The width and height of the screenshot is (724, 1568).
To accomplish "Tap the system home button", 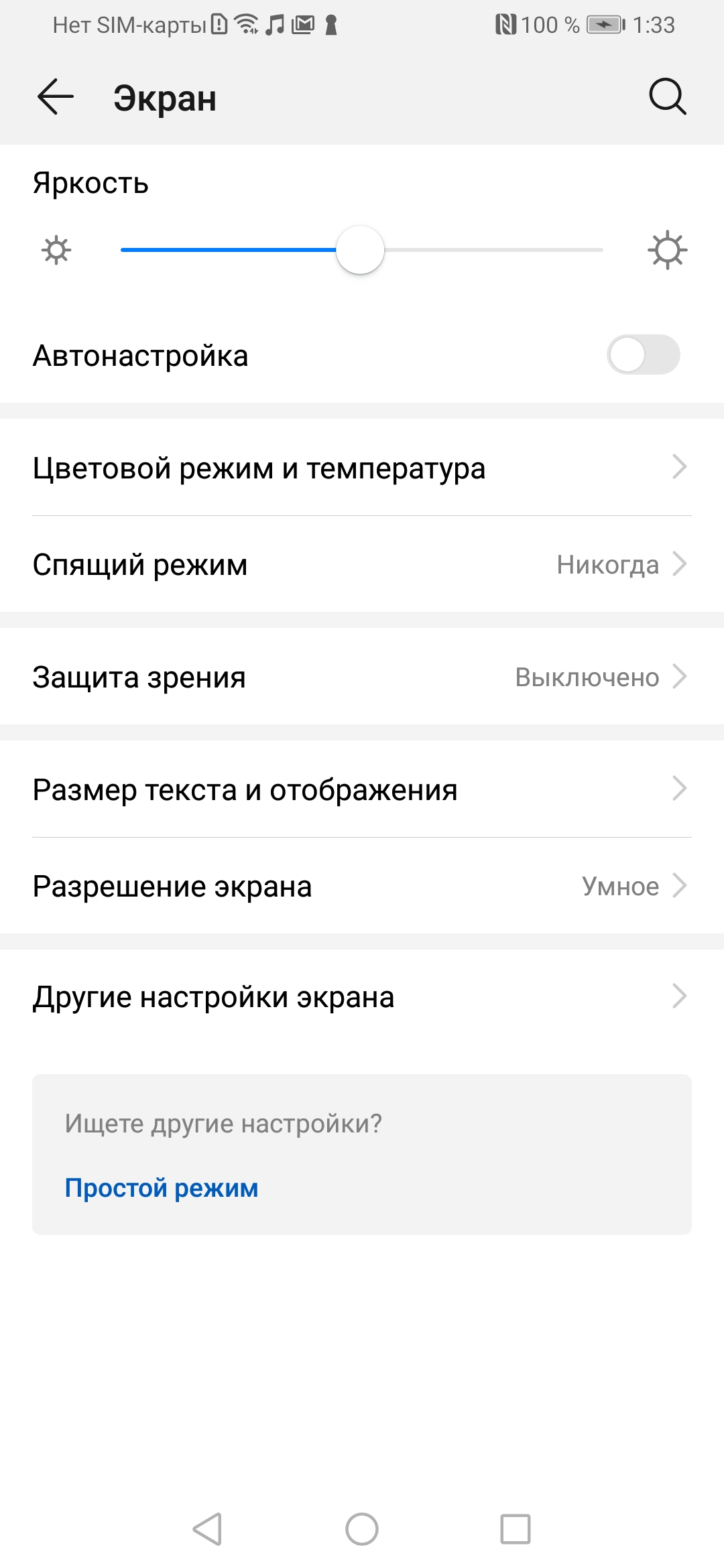I will (362, 1529).
